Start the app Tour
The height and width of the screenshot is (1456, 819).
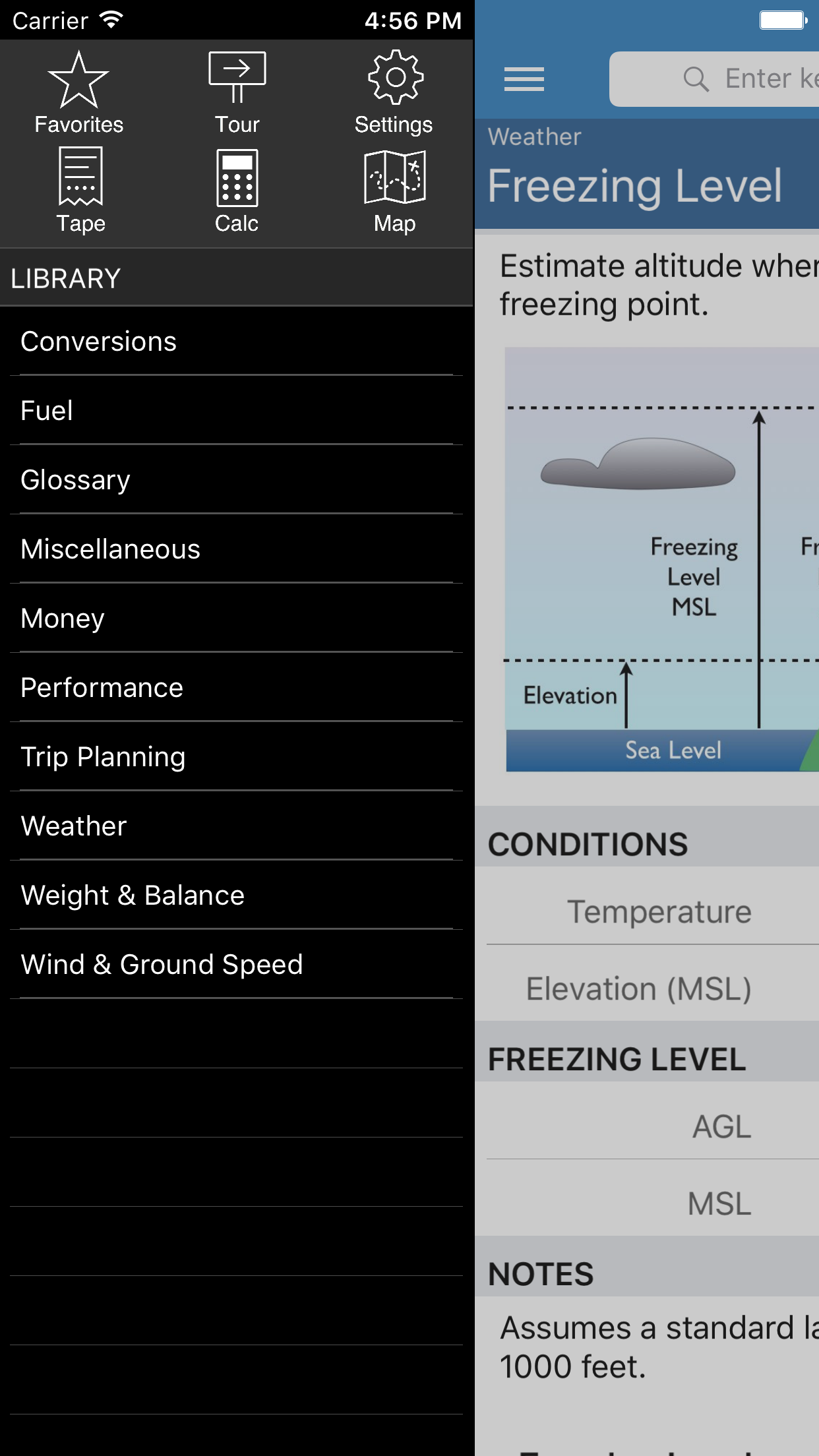(237, 93)
